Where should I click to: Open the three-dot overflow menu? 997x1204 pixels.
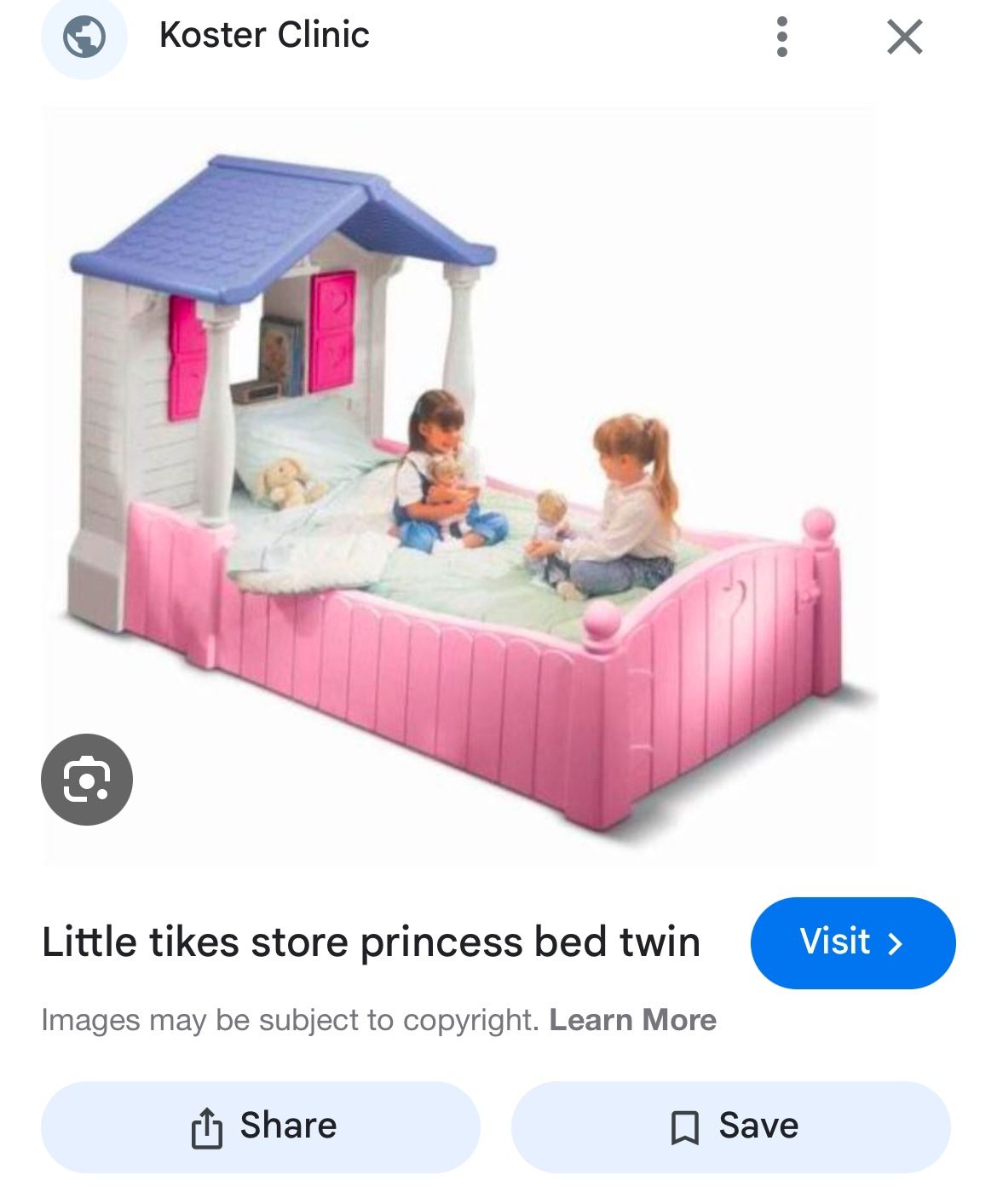(x=781, y=37)
